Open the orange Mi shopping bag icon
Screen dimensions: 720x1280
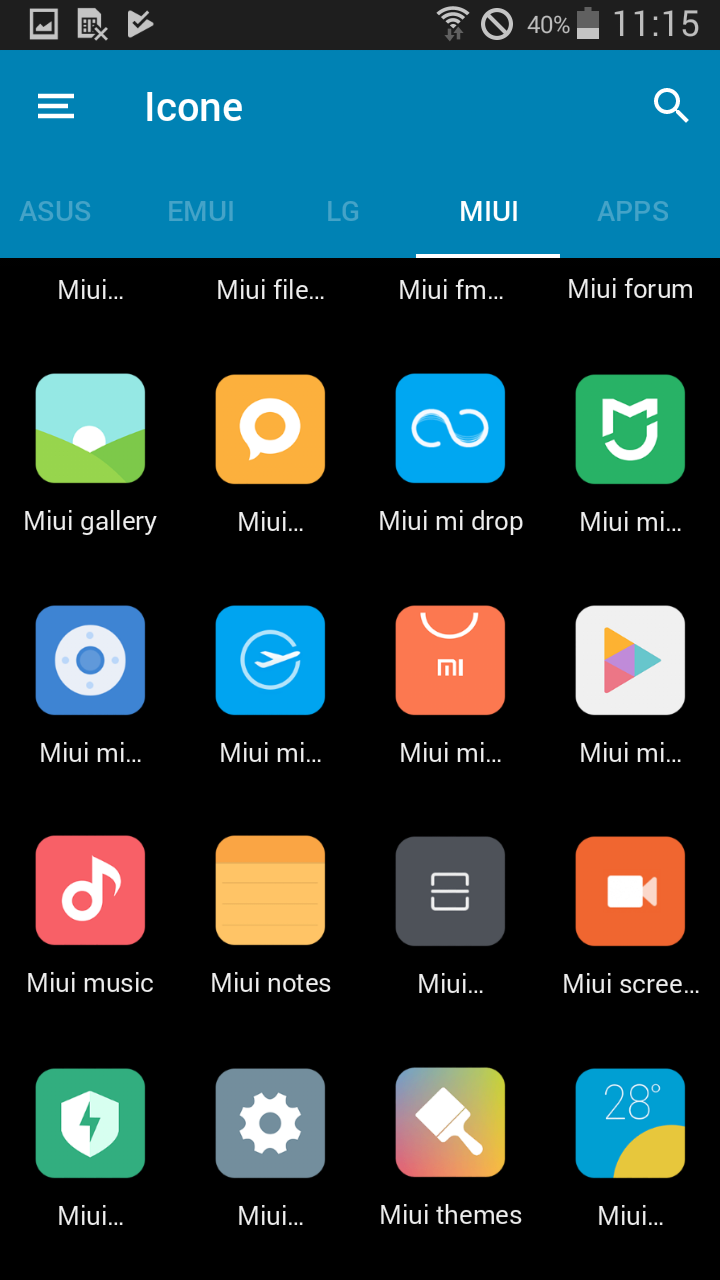[450, 660]
